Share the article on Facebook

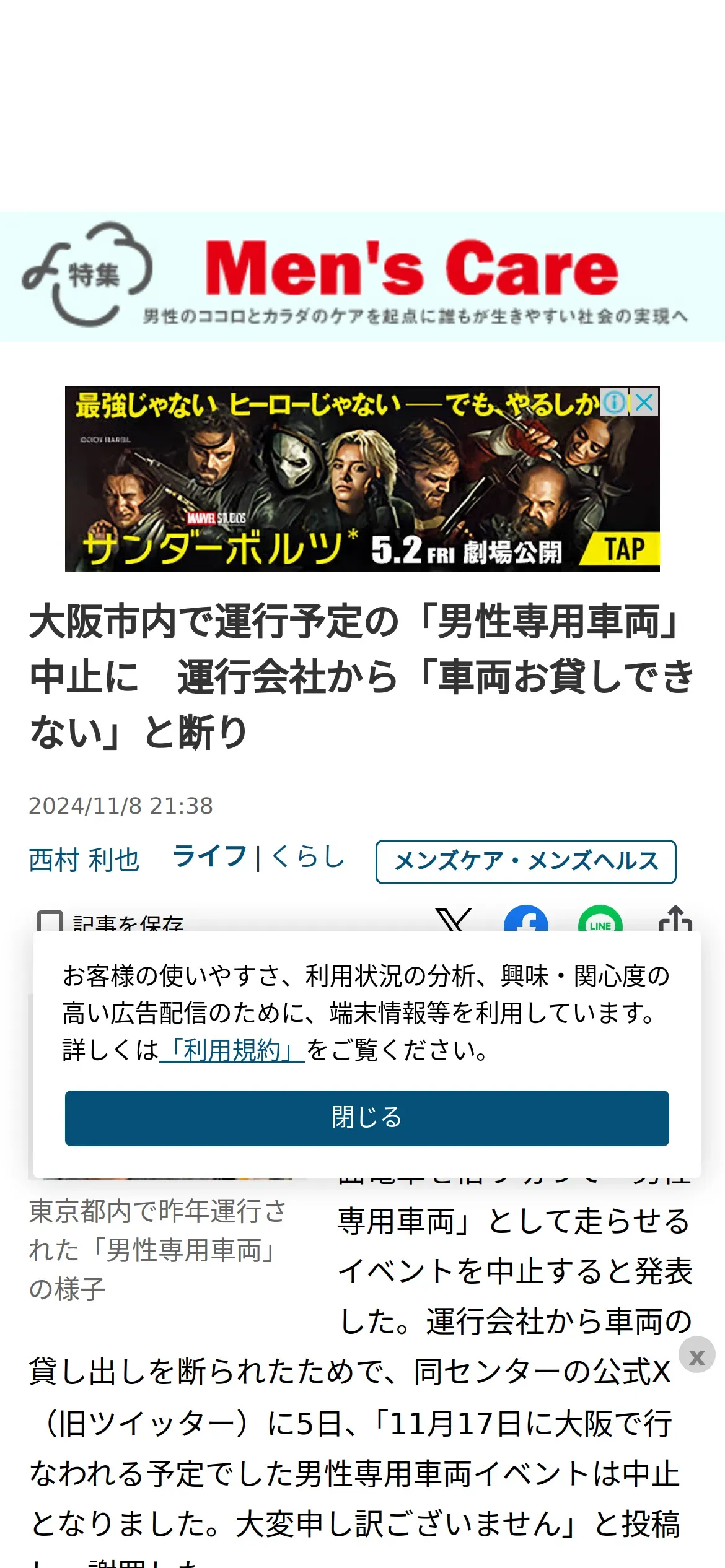pos(526,919)
